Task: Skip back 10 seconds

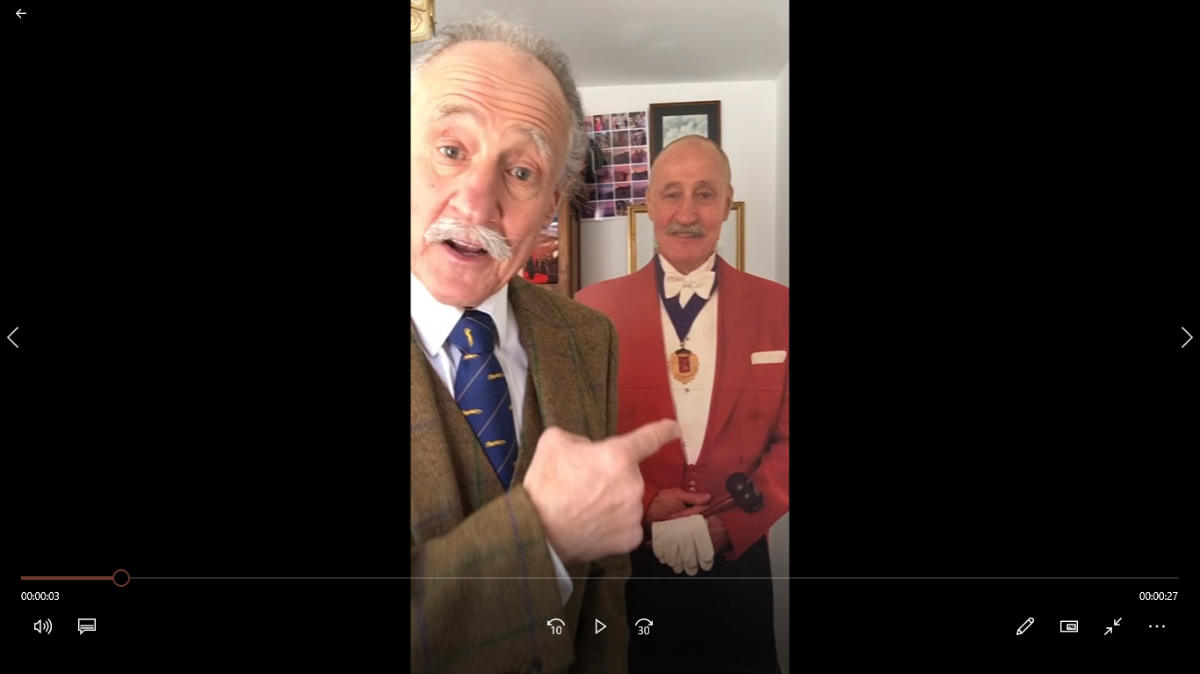Action: tap(556, 626)
